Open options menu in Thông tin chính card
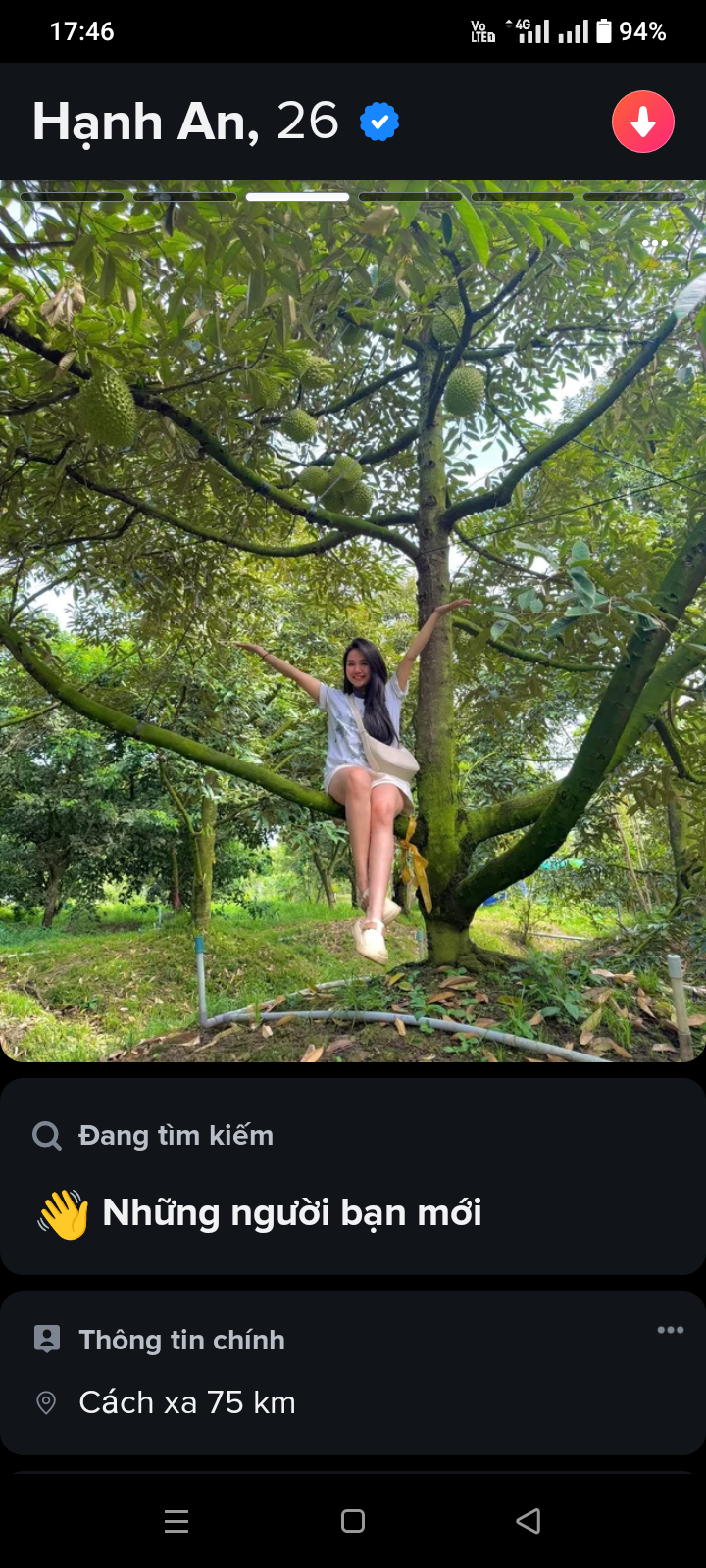The image size is (706, 1568). click(x=671, y=1330)
